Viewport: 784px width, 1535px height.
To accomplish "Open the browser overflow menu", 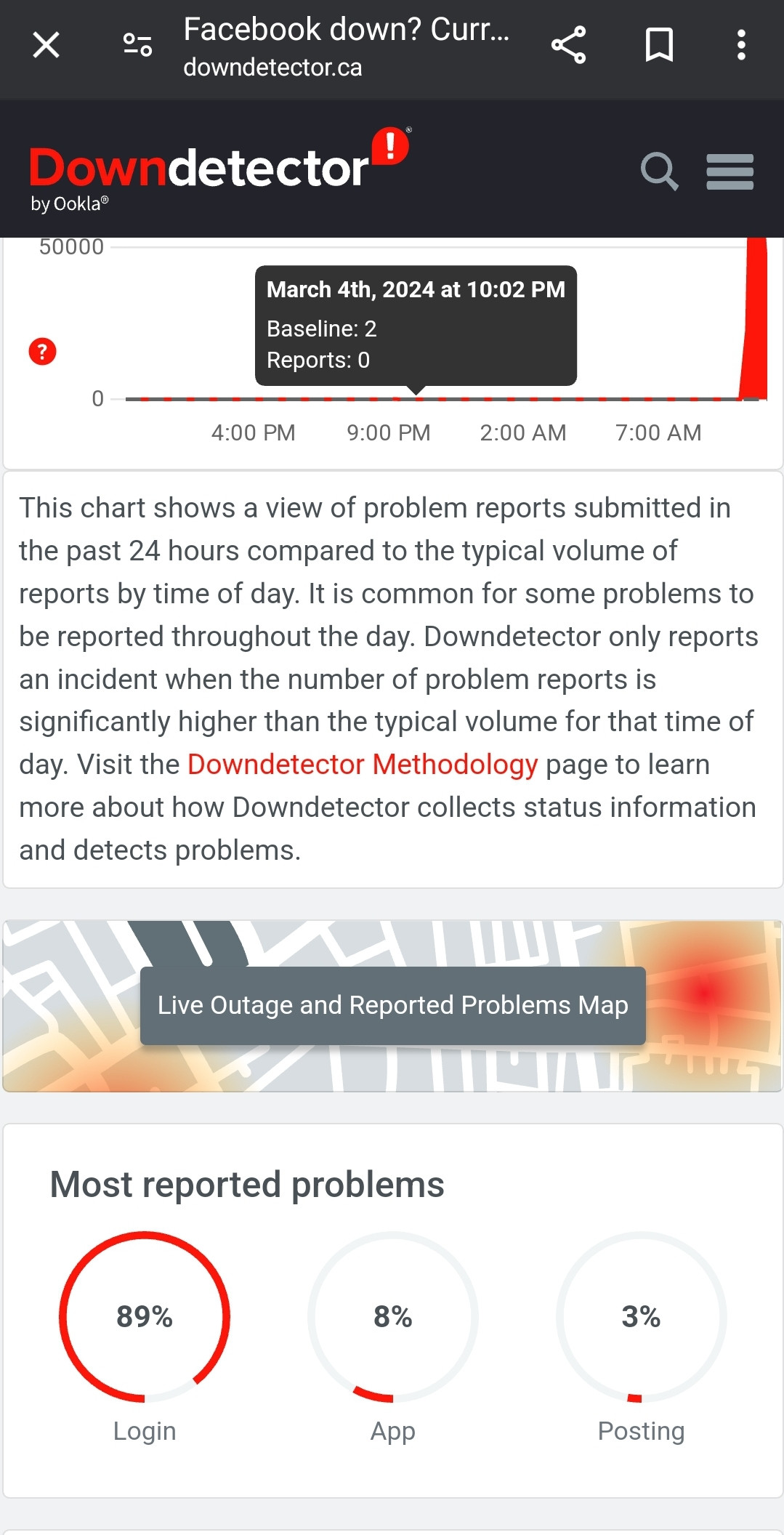I will (x=740, y=45).
